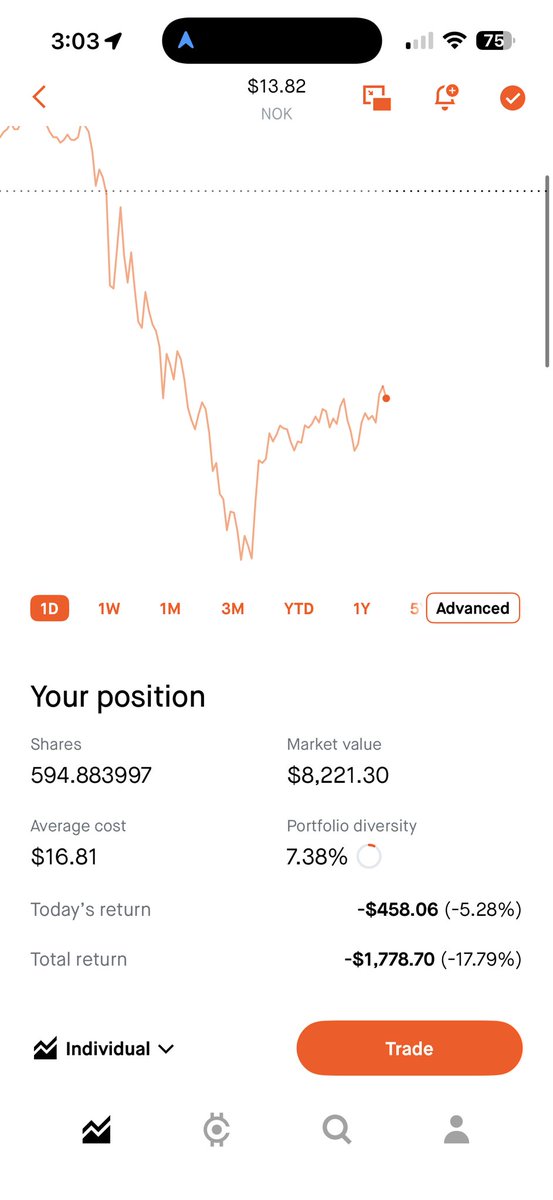The image size is (553, 1200).
Task: Select the 1D chart range
Action: 49,608
